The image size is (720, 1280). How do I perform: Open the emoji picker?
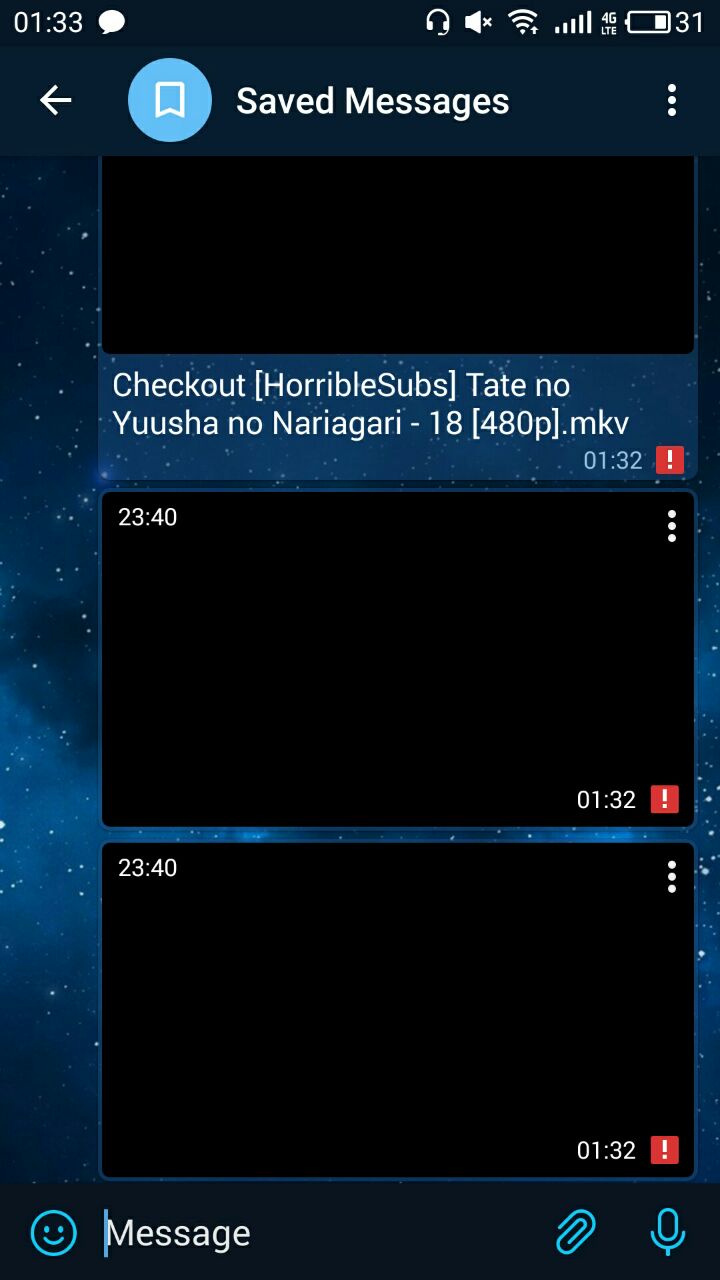click(54, 1232)
